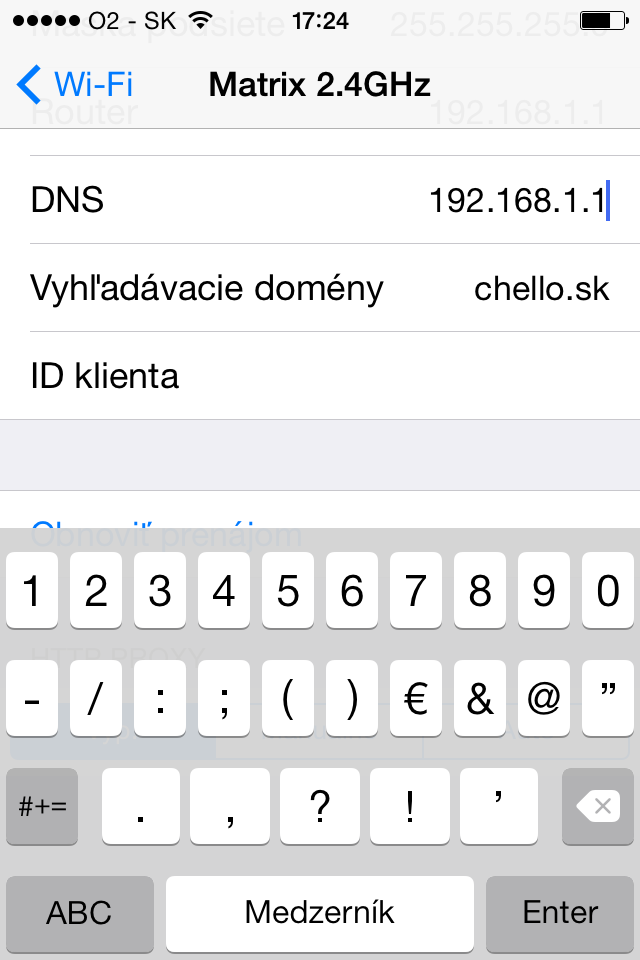
Task: Type the colon key
Action: coord(160,700)
